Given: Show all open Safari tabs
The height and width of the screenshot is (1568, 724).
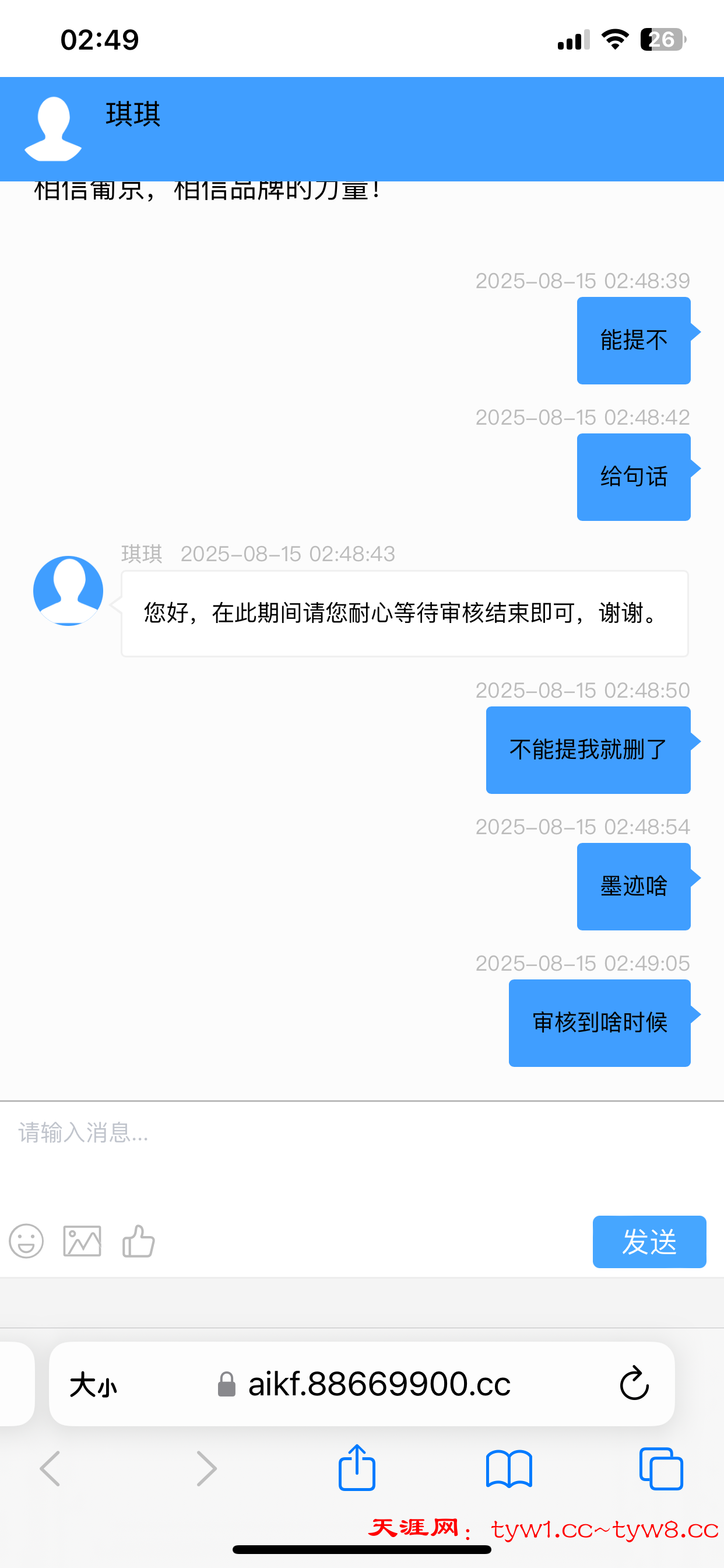Looking at the screenshot, I should tap(660, 1469).
